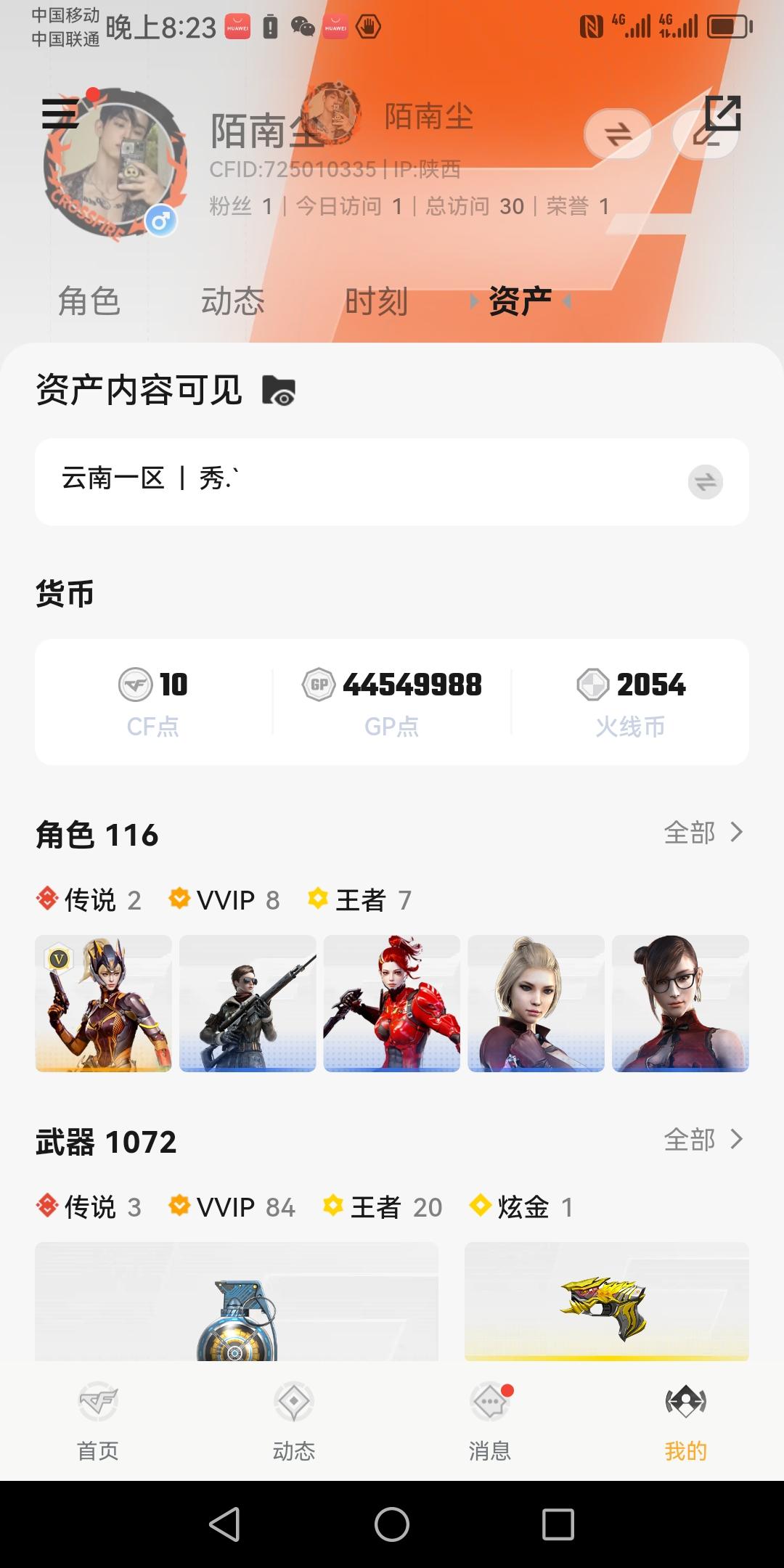Switch to the 角色 tab

coord(89,300)
